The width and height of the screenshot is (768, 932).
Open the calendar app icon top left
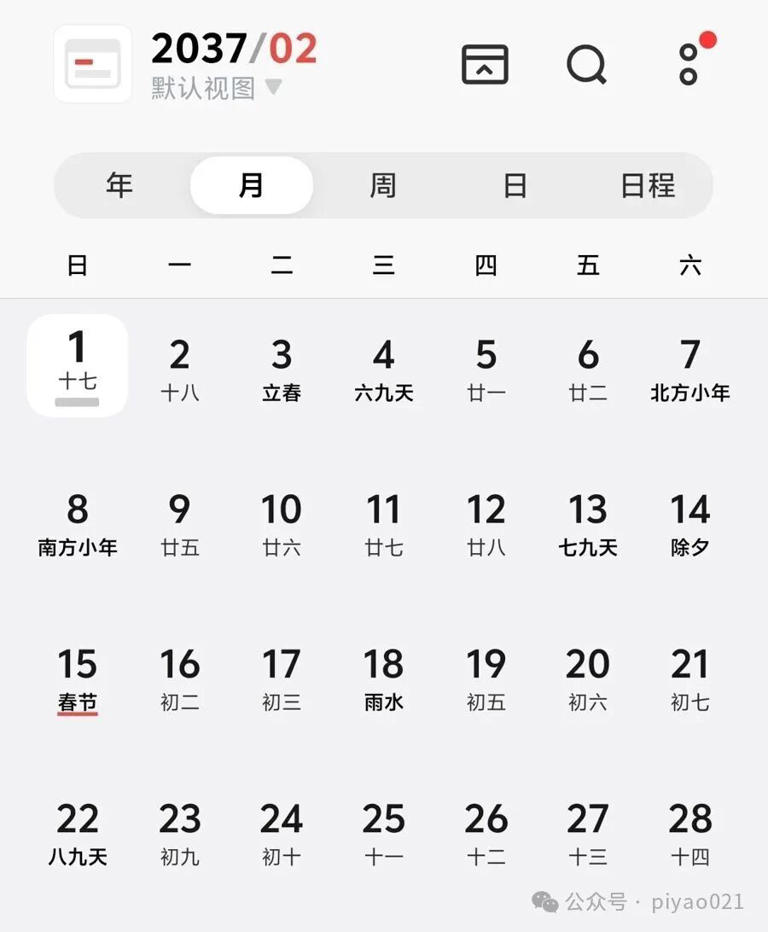coord(91,62)
